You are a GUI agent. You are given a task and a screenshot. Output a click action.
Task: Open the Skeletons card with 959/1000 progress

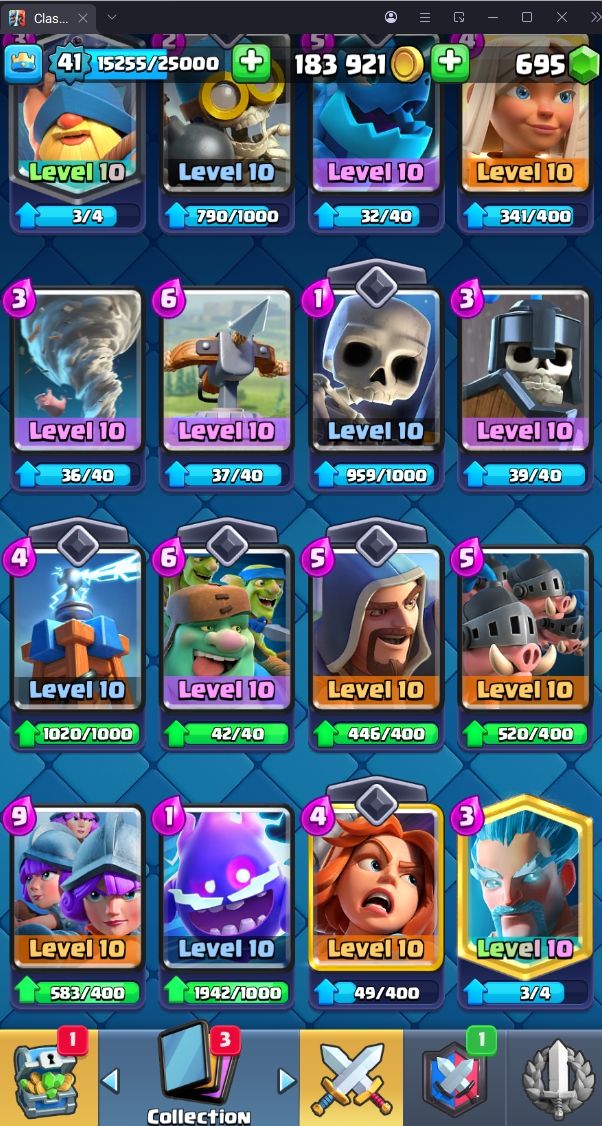click(376, 371)
